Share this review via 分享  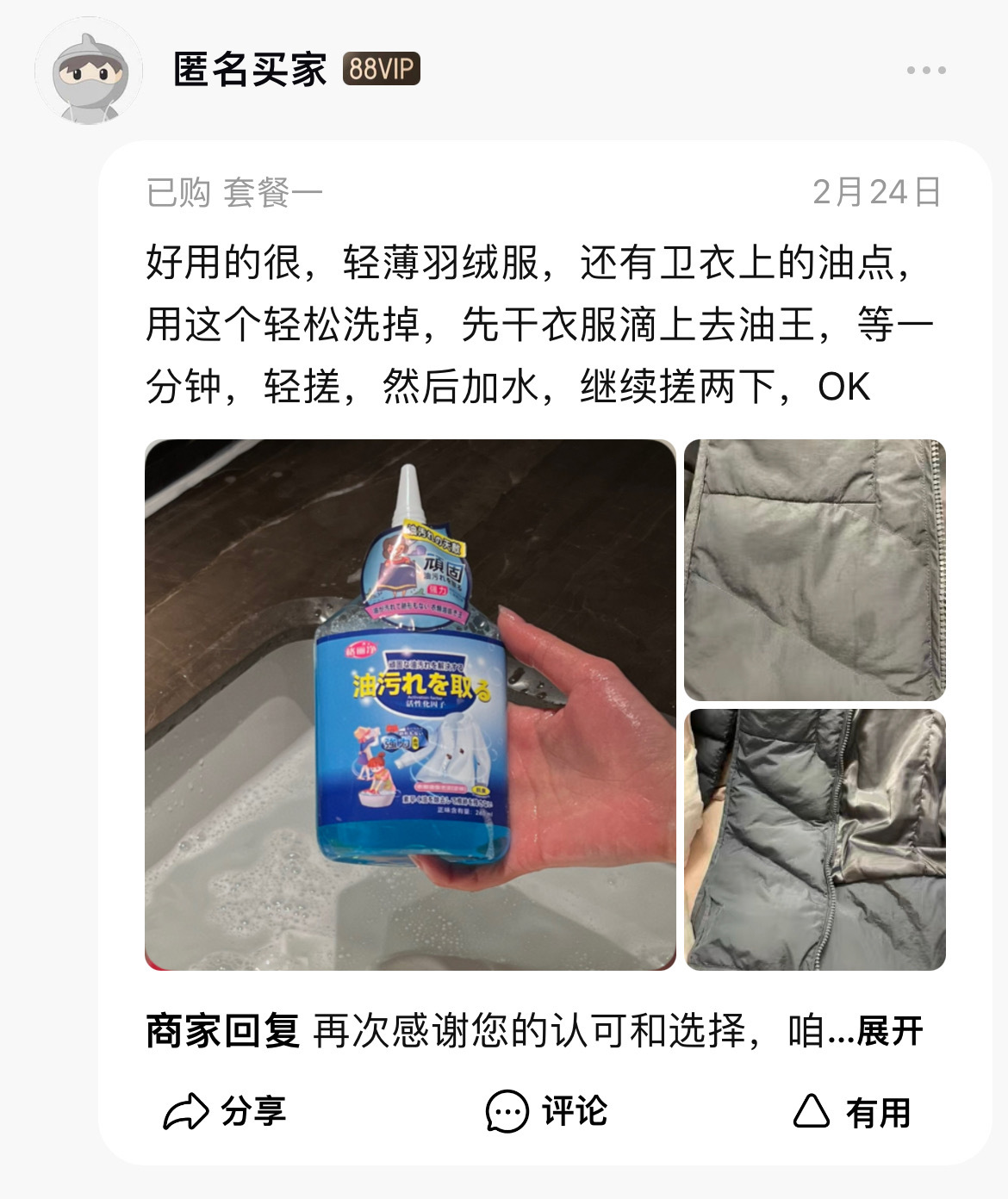click(x=224, y=1111)
